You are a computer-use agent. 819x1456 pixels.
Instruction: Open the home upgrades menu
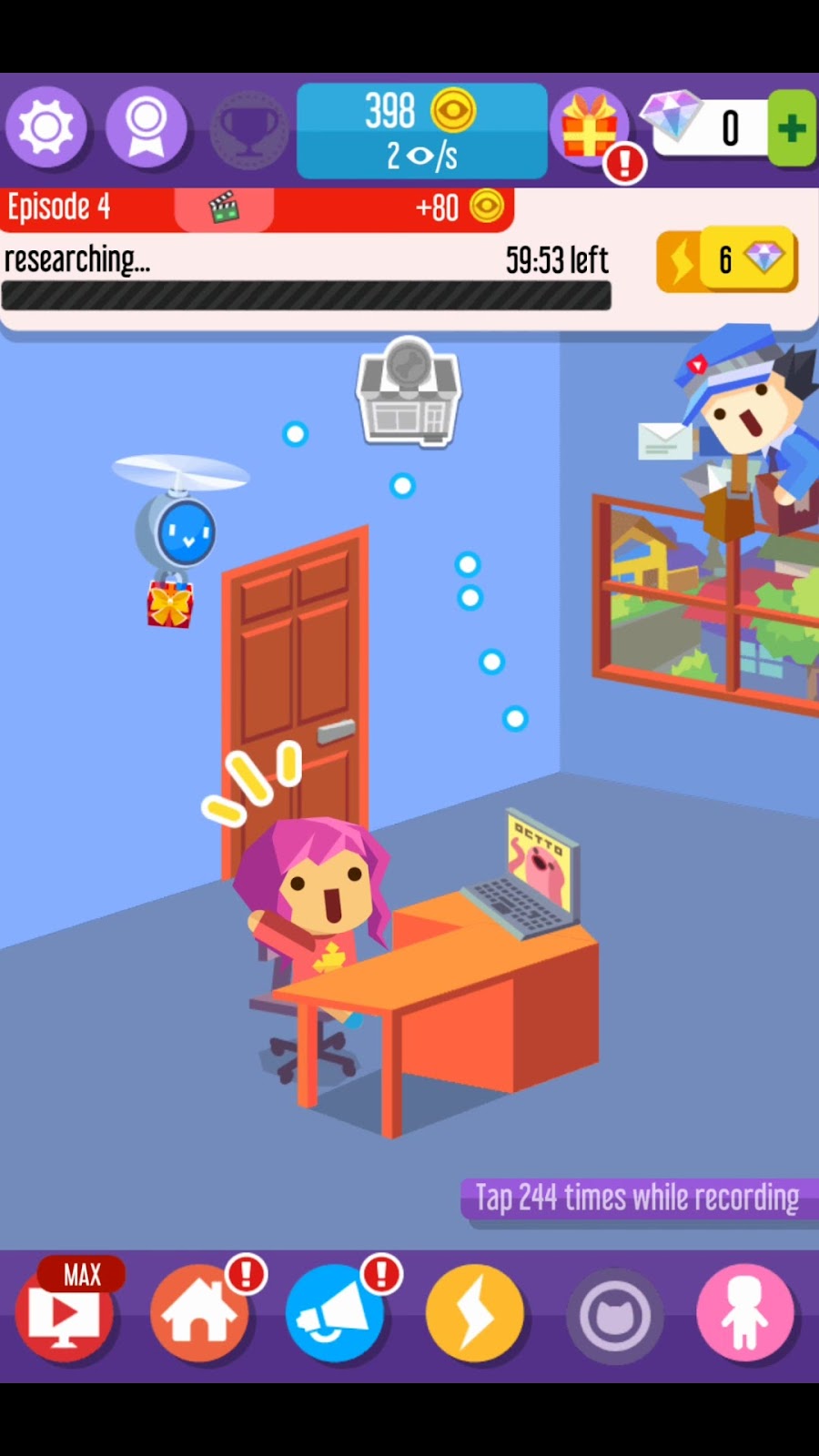pos(200,1313)
